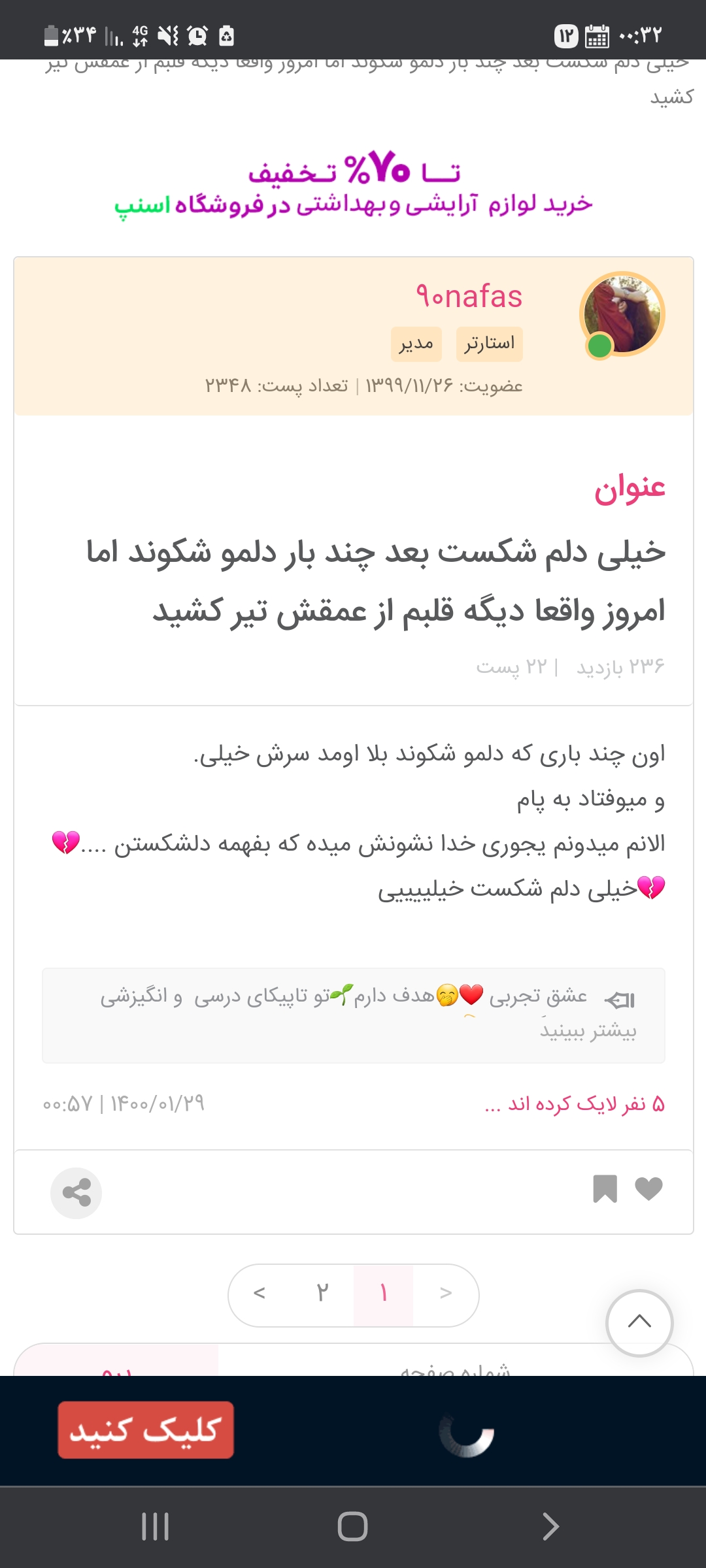This screenshot has width=706, height=1568.
Task: Go to the system home screen
Action: [x=352, y=1527]
